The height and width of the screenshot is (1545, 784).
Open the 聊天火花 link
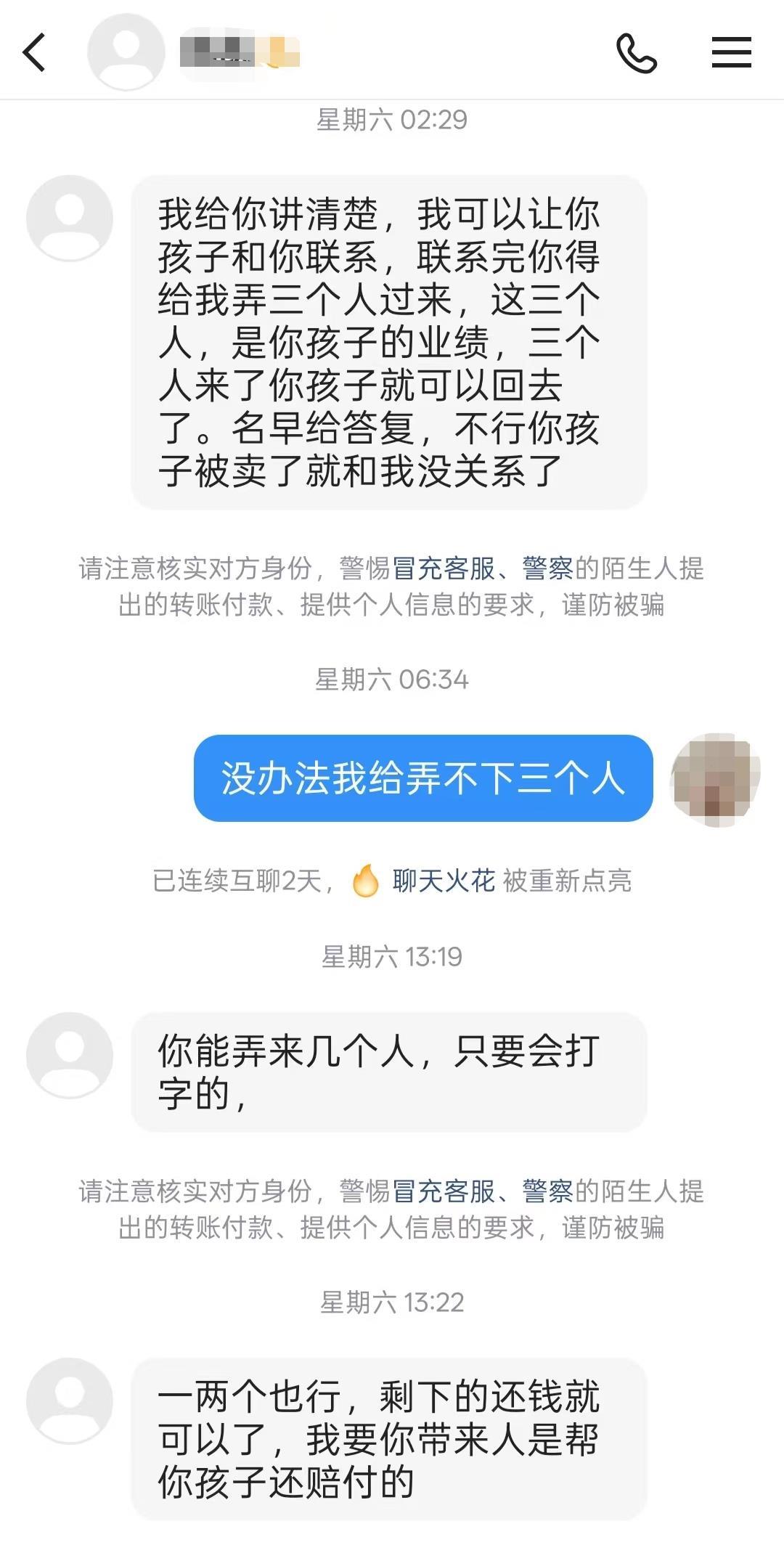[x=443, y=881]
